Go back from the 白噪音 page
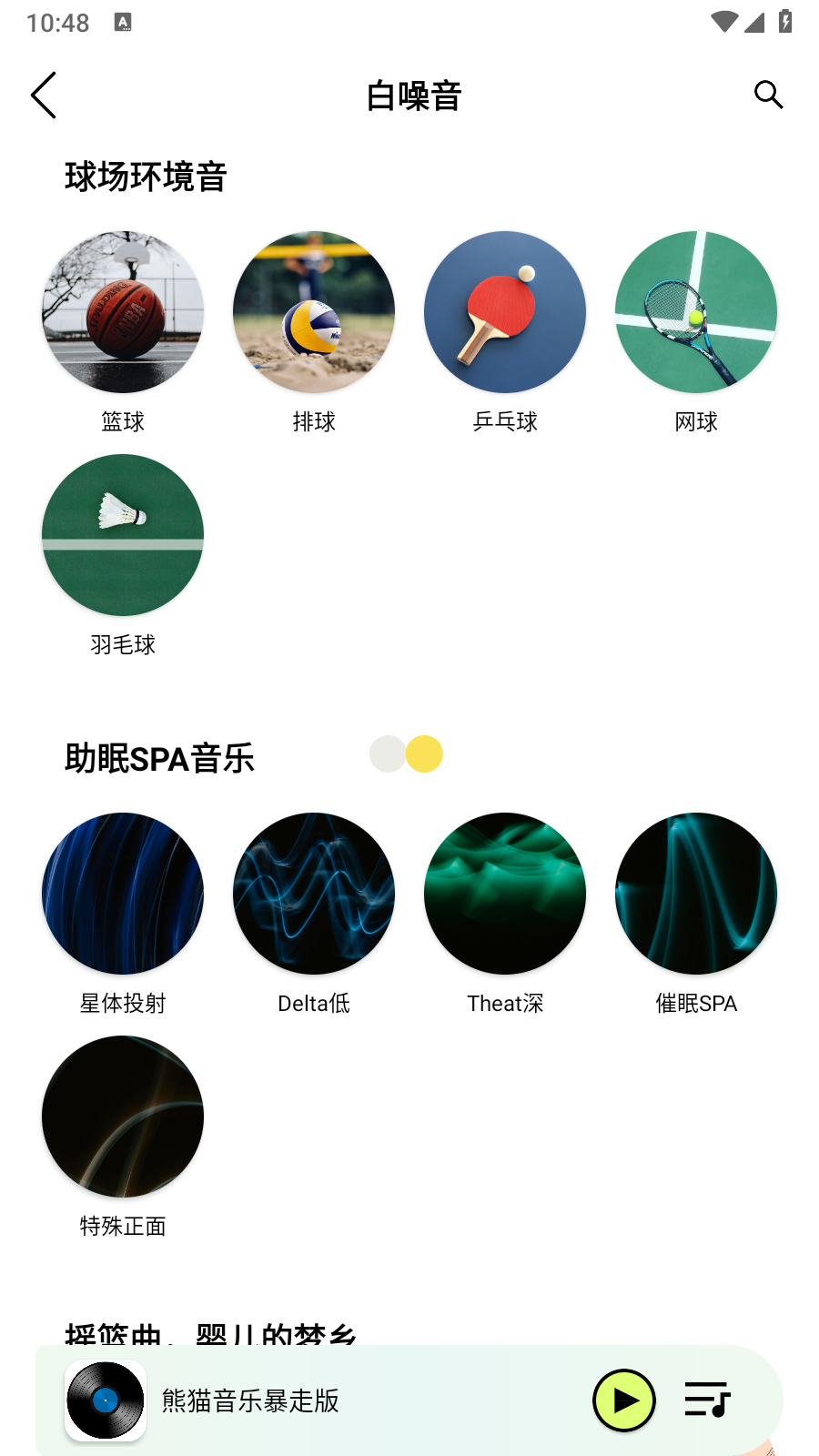 coord(44,95)
